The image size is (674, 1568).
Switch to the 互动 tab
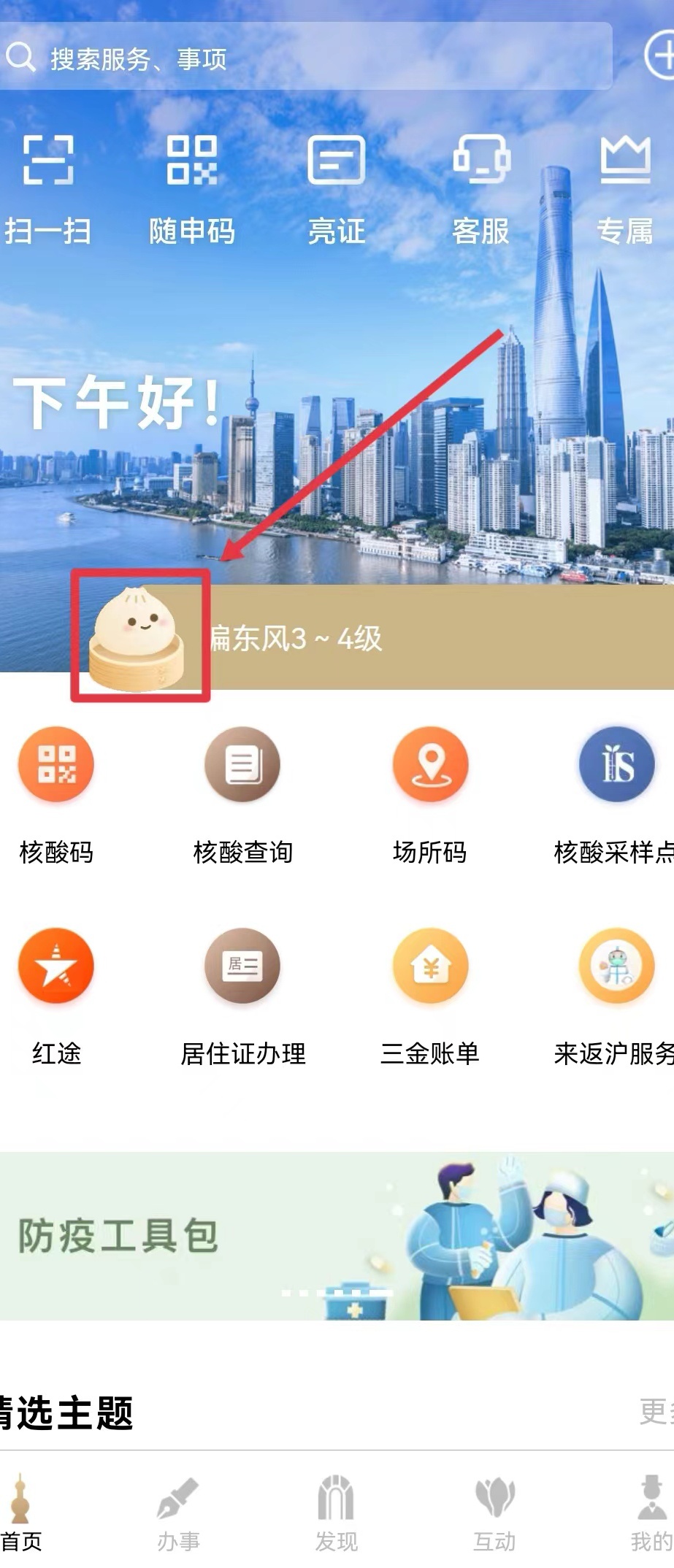click(x=494, y=1514)
